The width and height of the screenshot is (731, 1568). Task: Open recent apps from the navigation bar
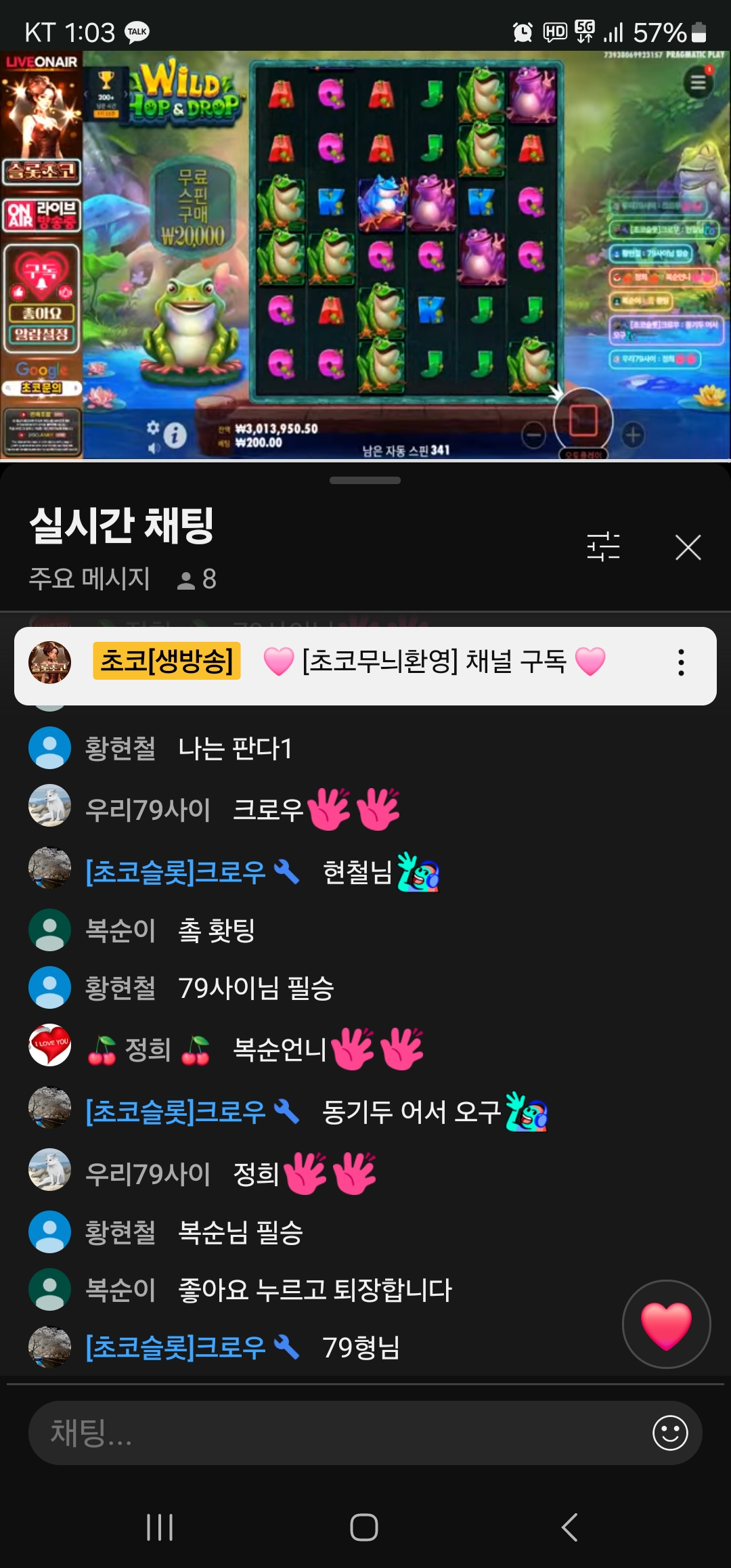click(x=160, y=1527)
